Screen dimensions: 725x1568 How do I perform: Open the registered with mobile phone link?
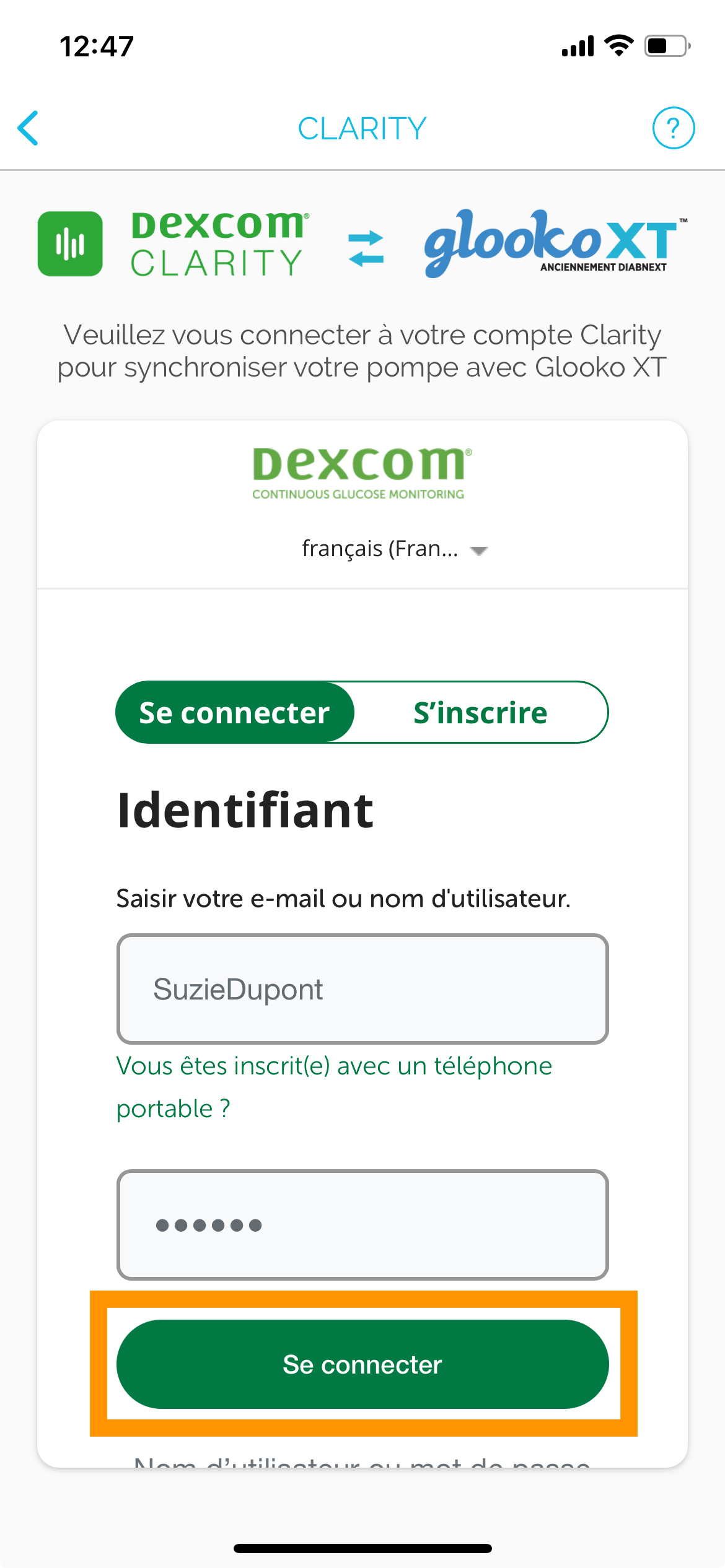click(x=334, y=1087)
